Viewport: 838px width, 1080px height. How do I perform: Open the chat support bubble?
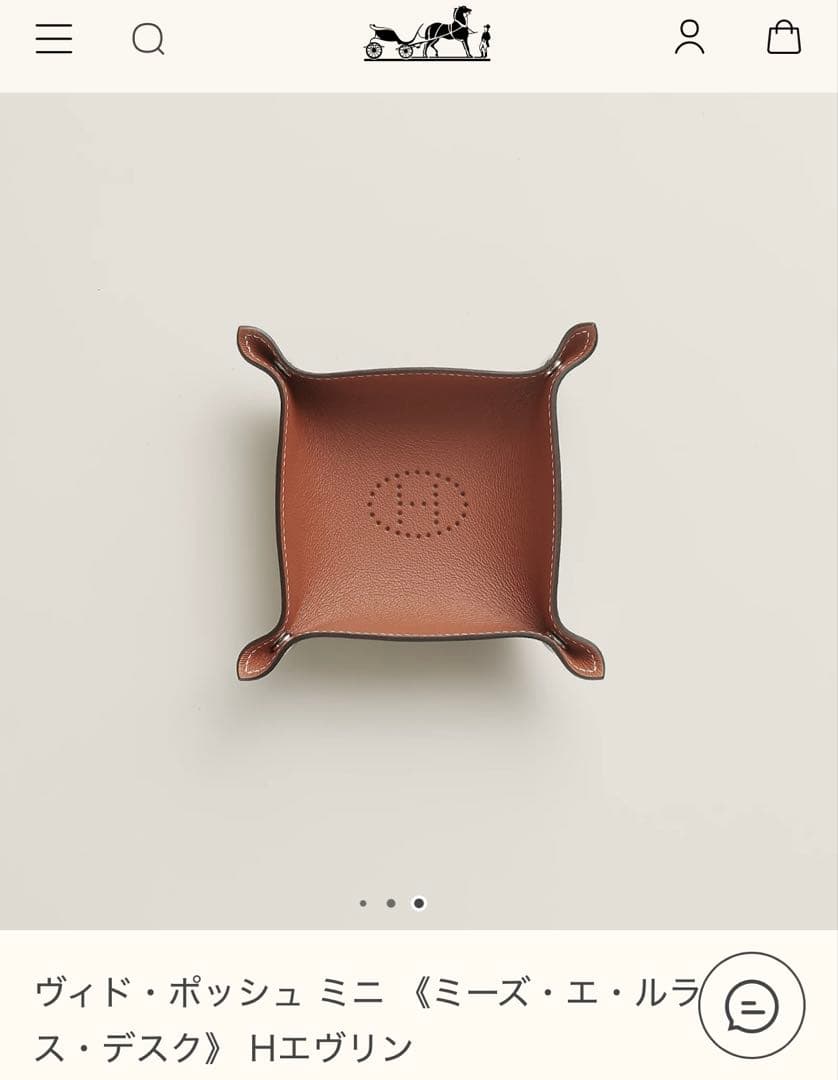tap(751, 1005)
